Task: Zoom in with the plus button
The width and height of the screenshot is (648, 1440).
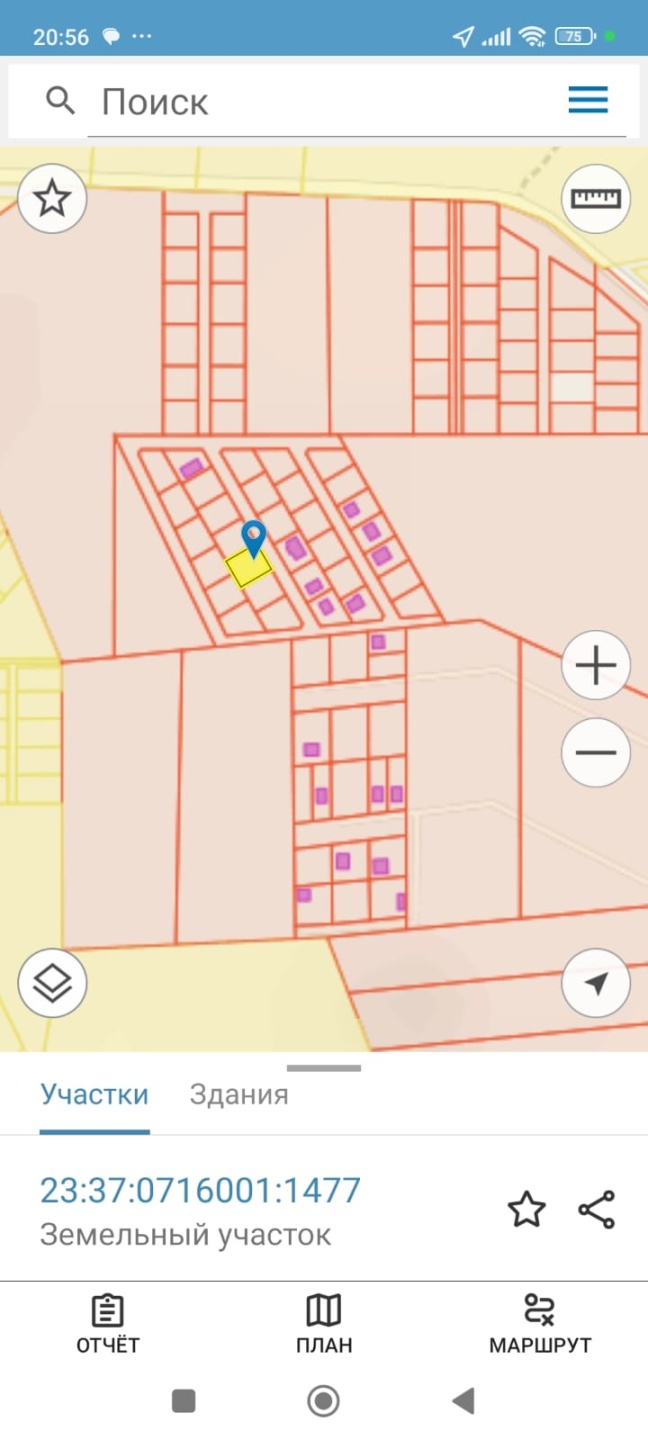Action: tap(596, 665)
